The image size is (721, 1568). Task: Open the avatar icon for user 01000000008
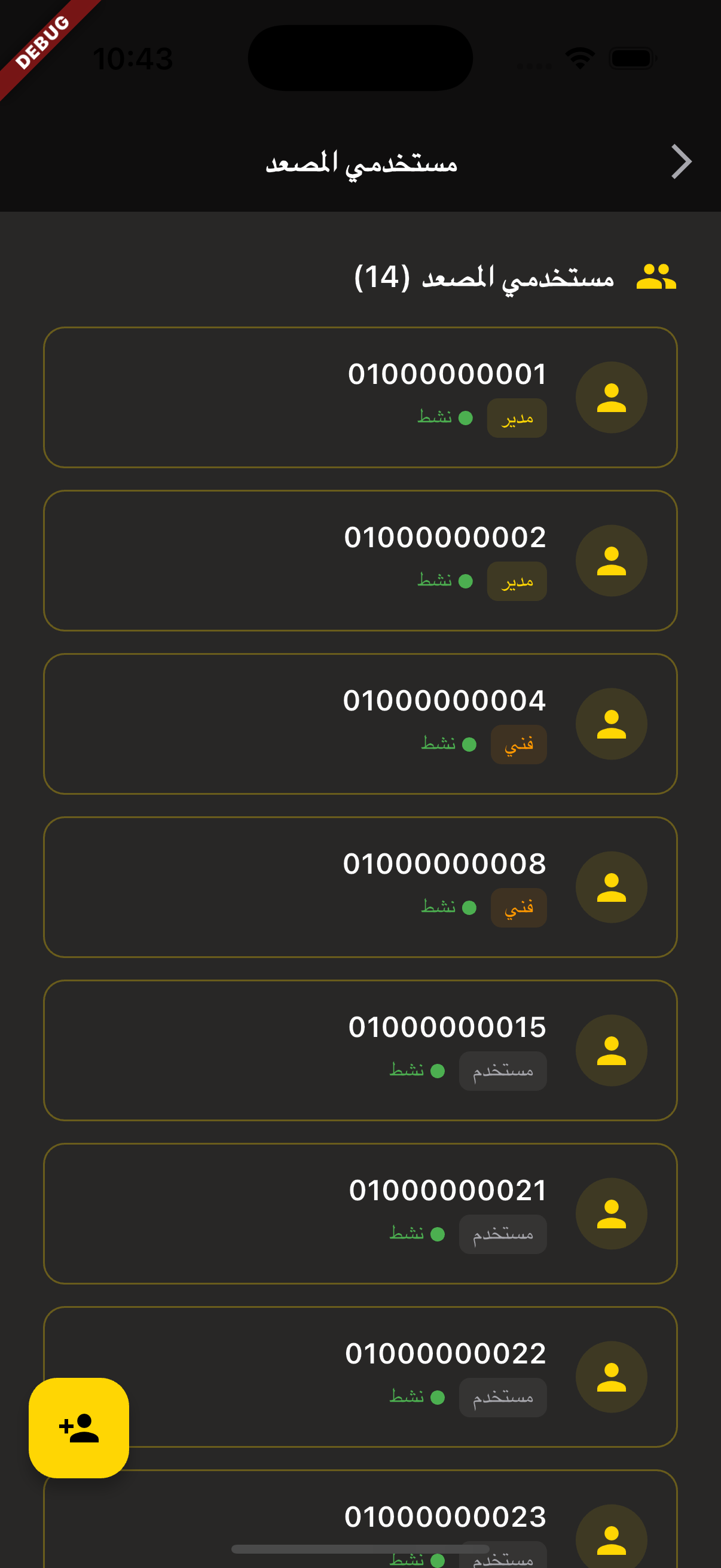pyautogui.click(x=611, y=886)
